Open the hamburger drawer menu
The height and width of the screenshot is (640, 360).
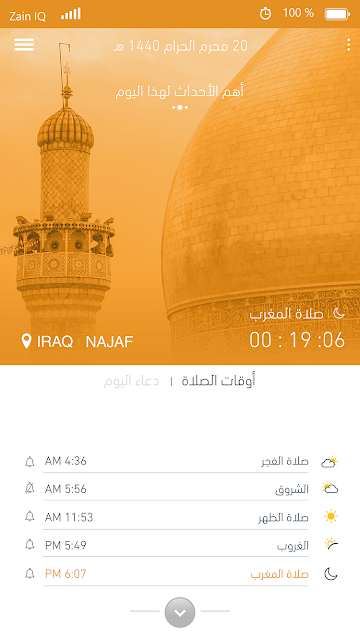point(24,44)
